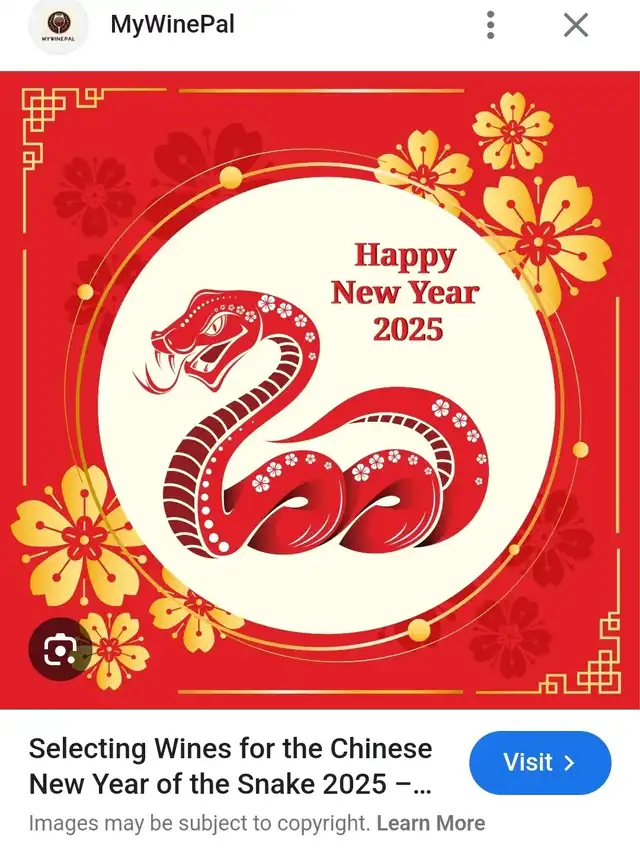Open the MyWinePal source header

tap(172, 25)
